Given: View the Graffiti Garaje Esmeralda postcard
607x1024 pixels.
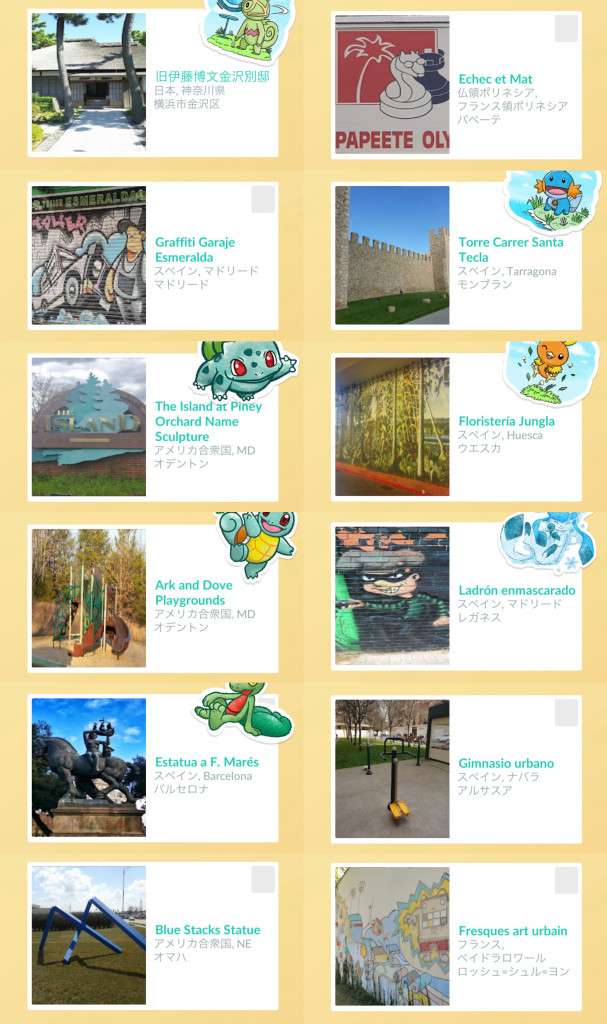Looking at the screenshot, I should [x=153, y=255].
